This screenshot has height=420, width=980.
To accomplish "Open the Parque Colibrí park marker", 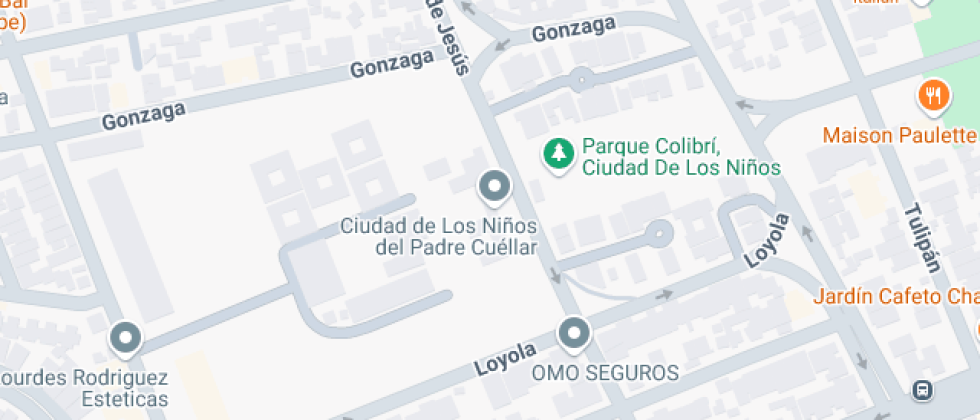I will pos(558,153).
